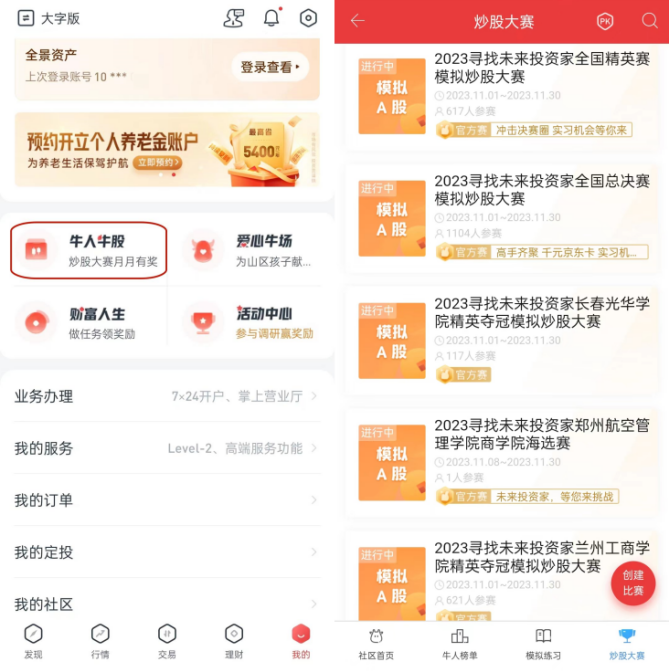Viewport: 669px width, 672px height.
Task: Open the 全国总决赛模拟炒股大赛 card
Action: pyautogui.click(x=503, y=218)
